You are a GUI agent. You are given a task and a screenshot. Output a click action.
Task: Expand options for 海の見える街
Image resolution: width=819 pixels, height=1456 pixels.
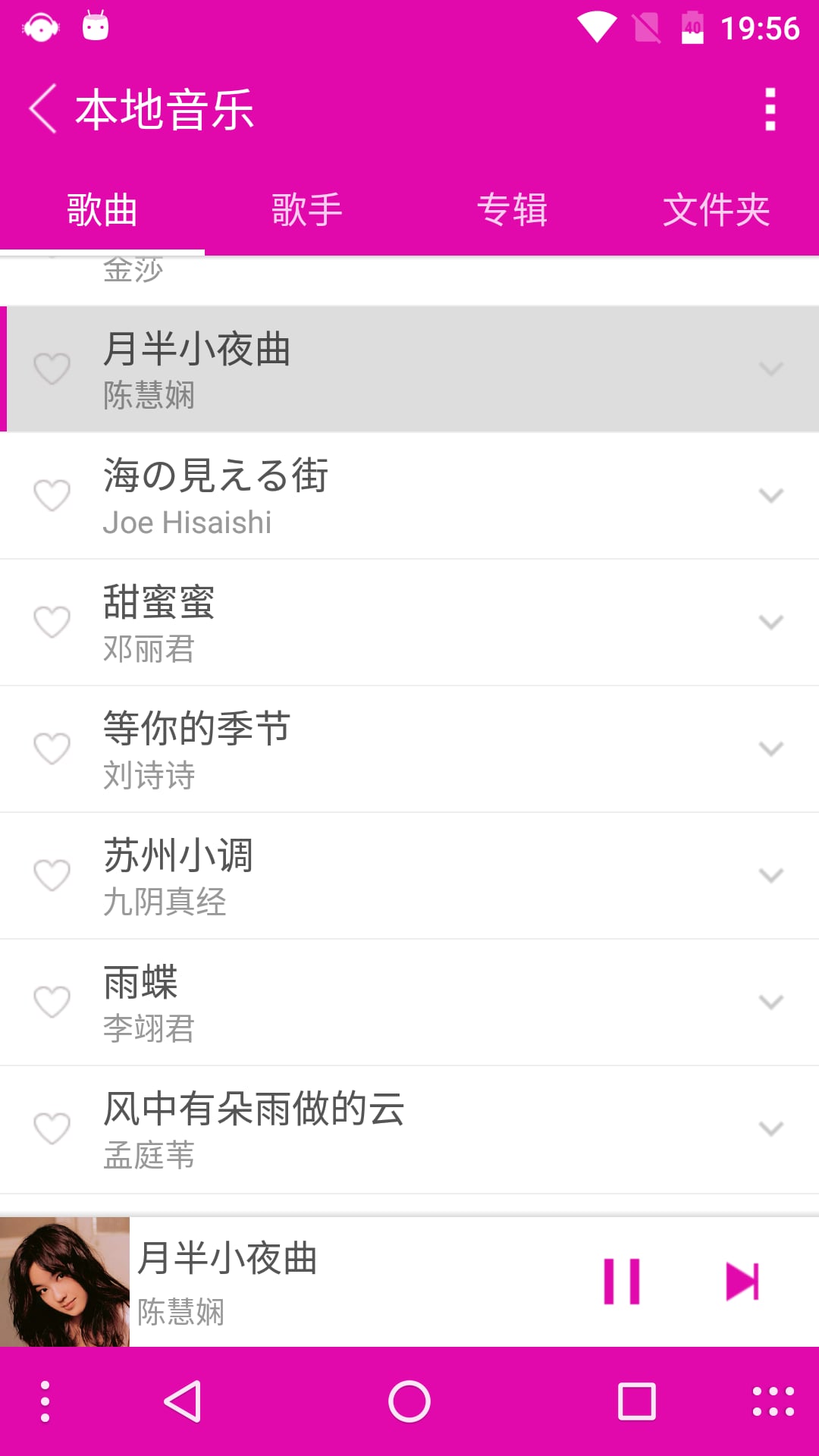[770, 496]
